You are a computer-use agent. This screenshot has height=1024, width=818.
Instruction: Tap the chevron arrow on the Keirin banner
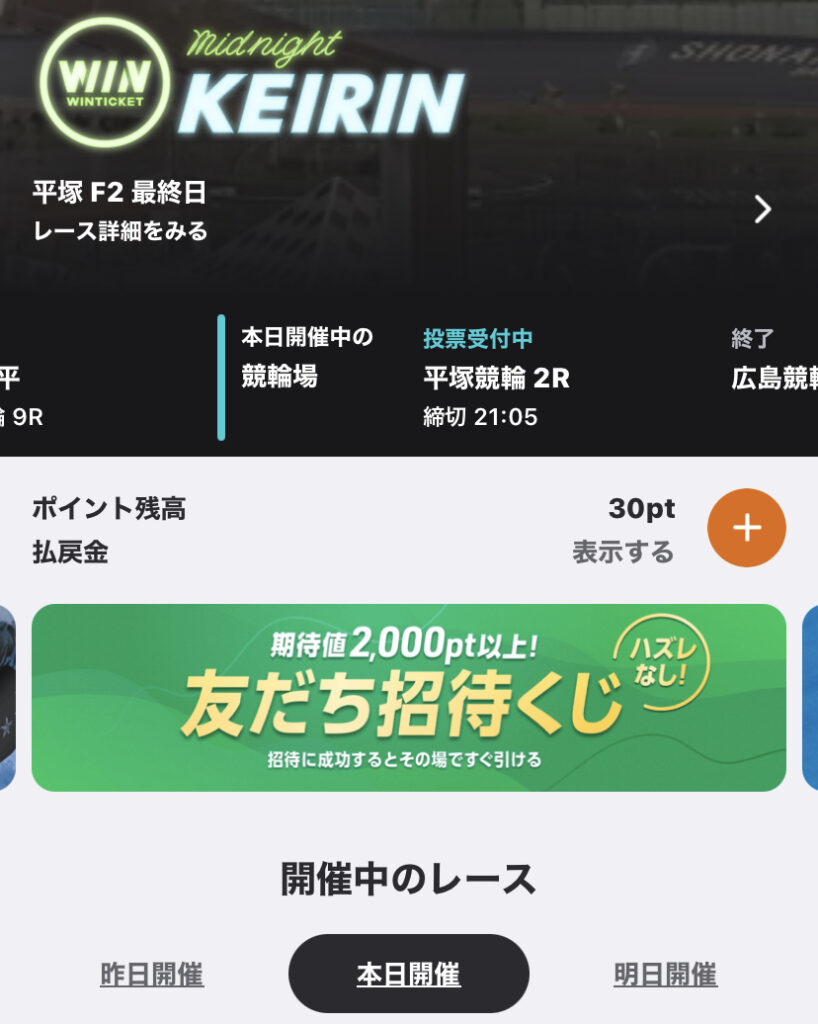[763, 209]
